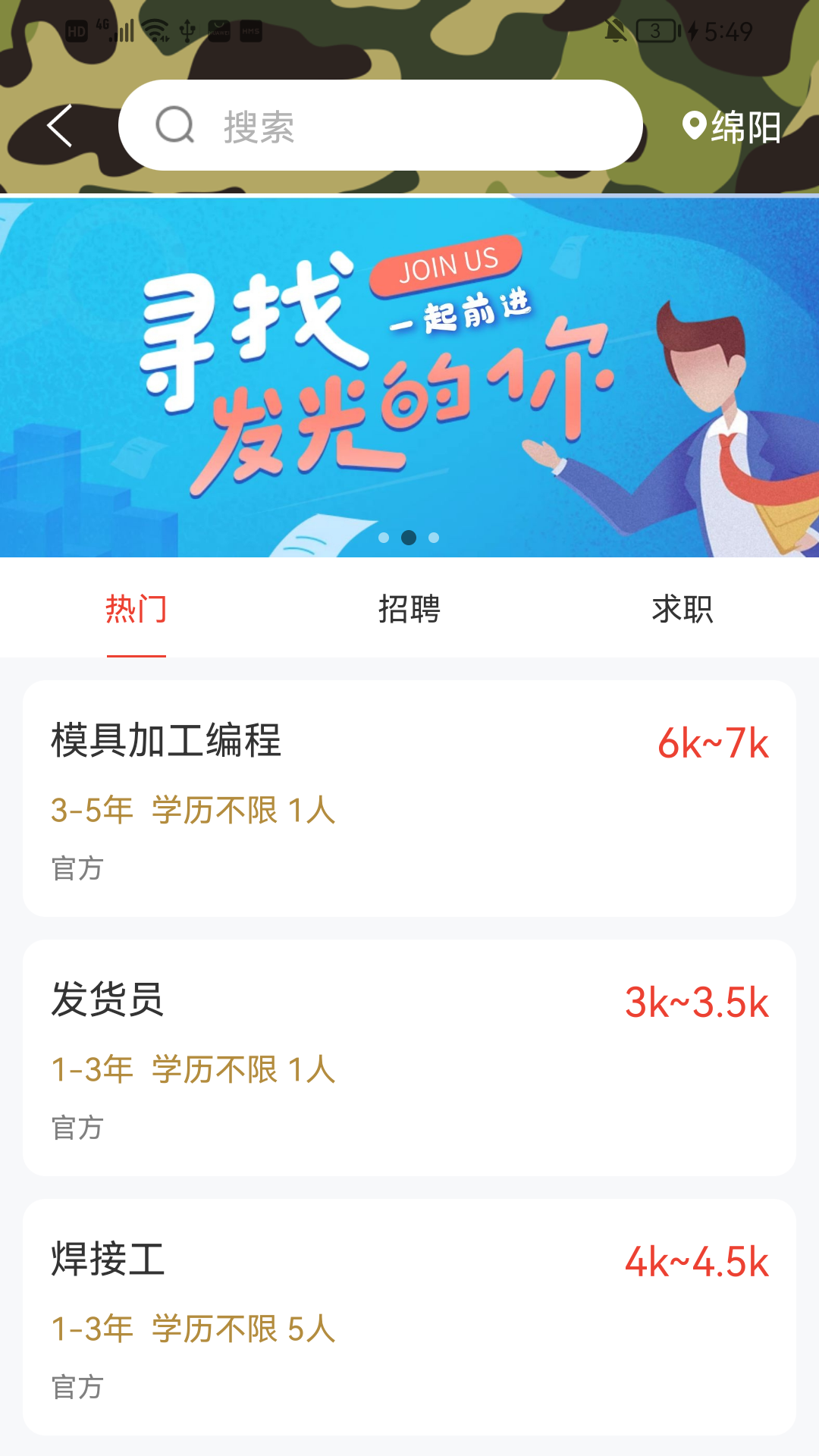This screenshot has height=1456, width=819.
Task: Change the location from 绵阳
Action: point(731,127)
